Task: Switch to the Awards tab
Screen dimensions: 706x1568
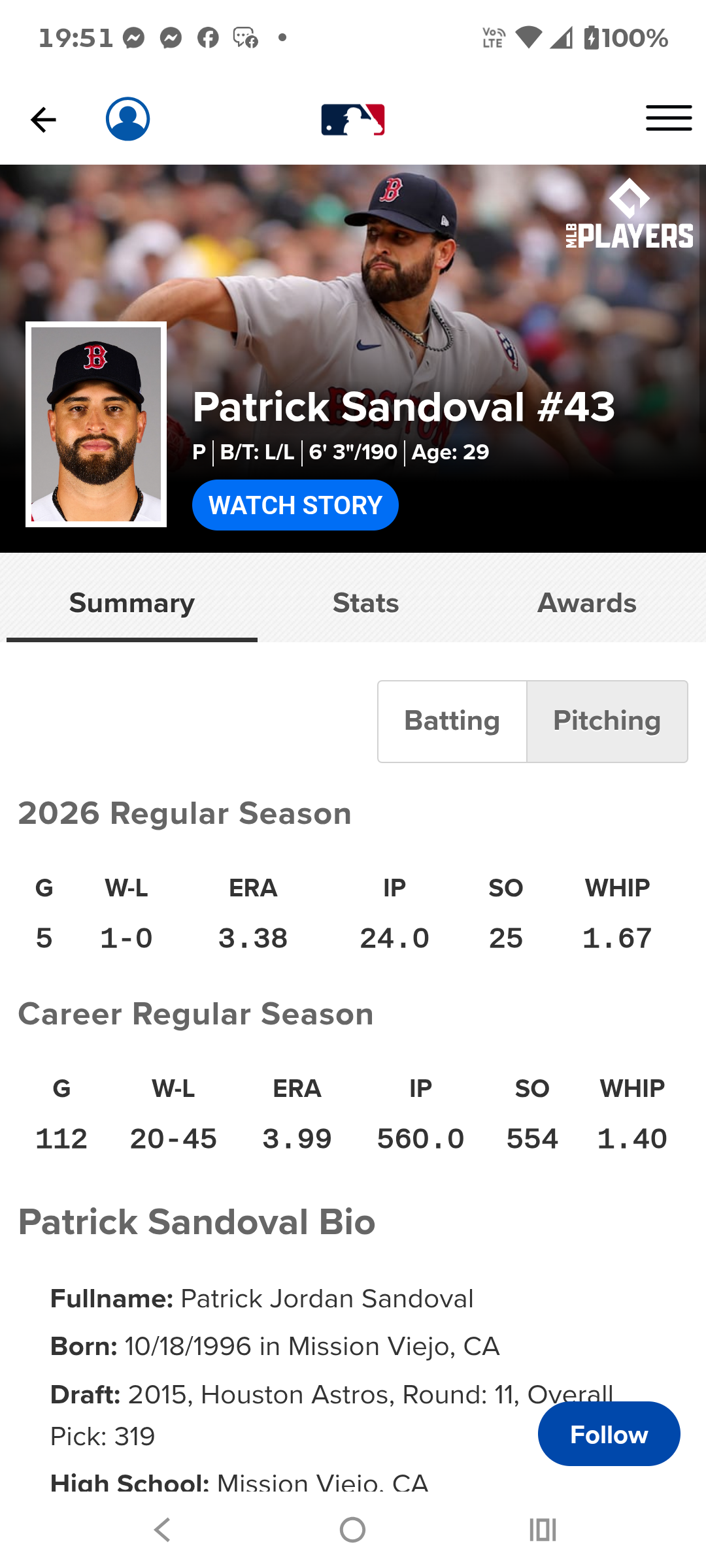Action: (x=587, y=603)
